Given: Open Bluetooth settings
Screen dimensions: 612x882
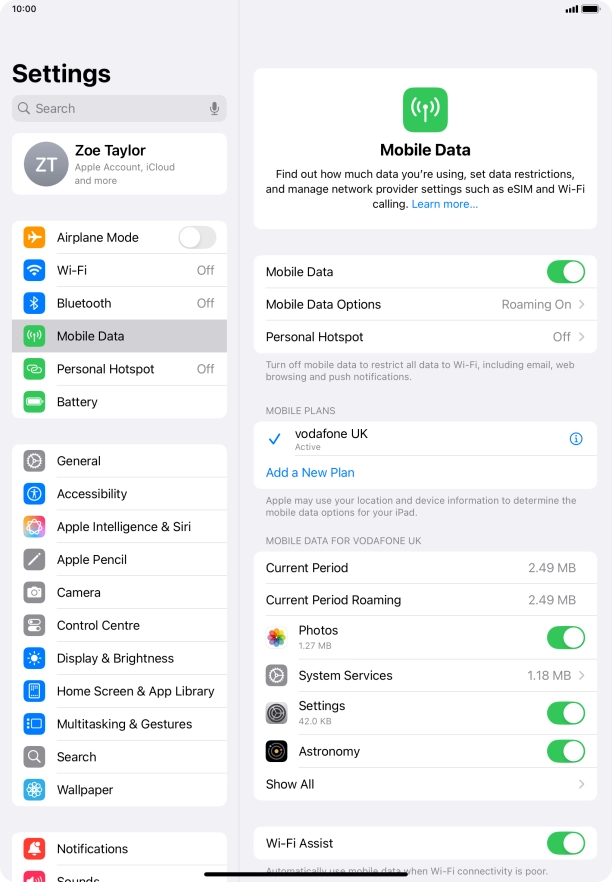Looking at the screenshot, I should [119, 303].
